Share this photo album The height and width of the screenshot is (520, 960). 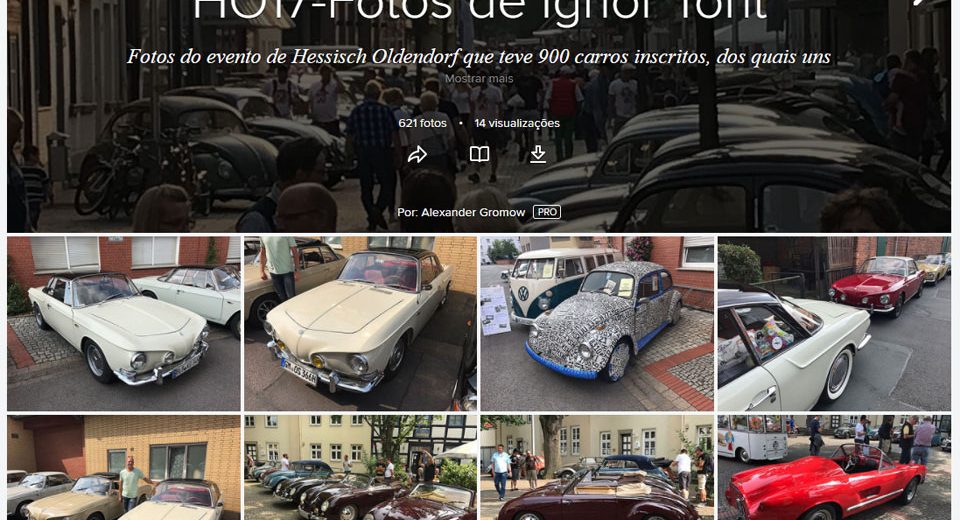click(418, 154)
